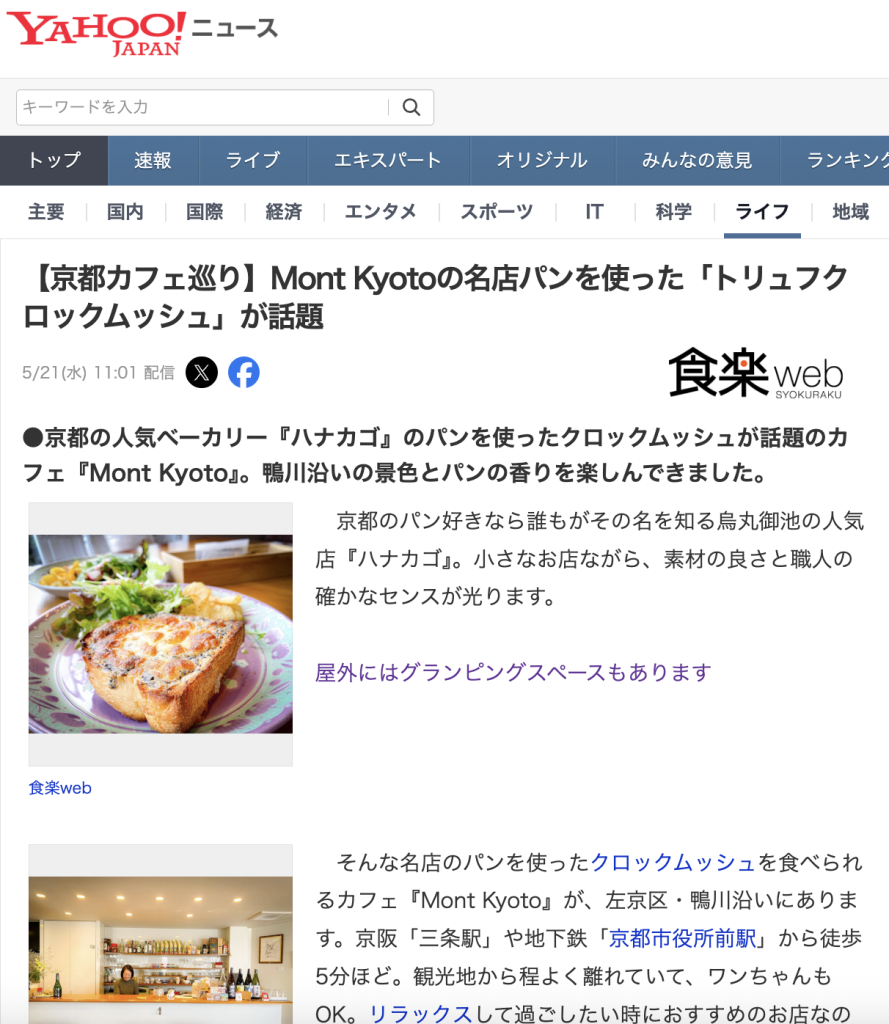Tap the keyword search input field
Image resolution: width=889 pixels, height=1024 pixels.
pos(200,107)
